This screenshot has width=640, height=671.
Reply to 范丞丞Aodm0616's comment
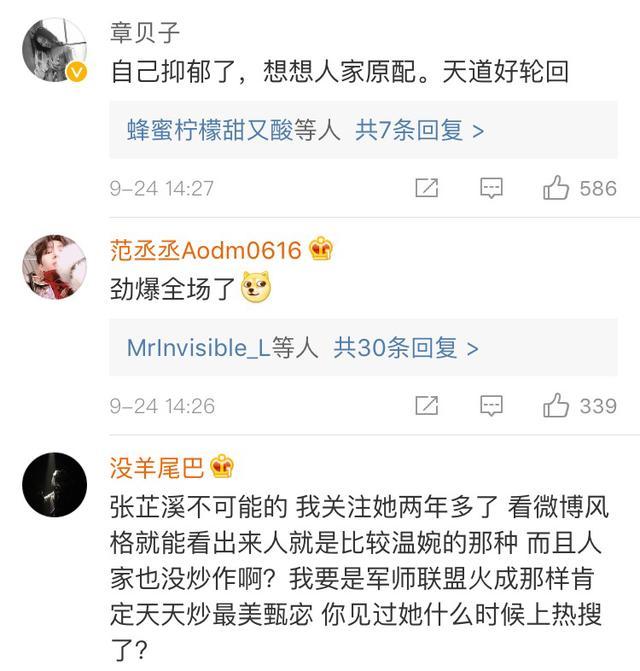(x=491, y=406)
